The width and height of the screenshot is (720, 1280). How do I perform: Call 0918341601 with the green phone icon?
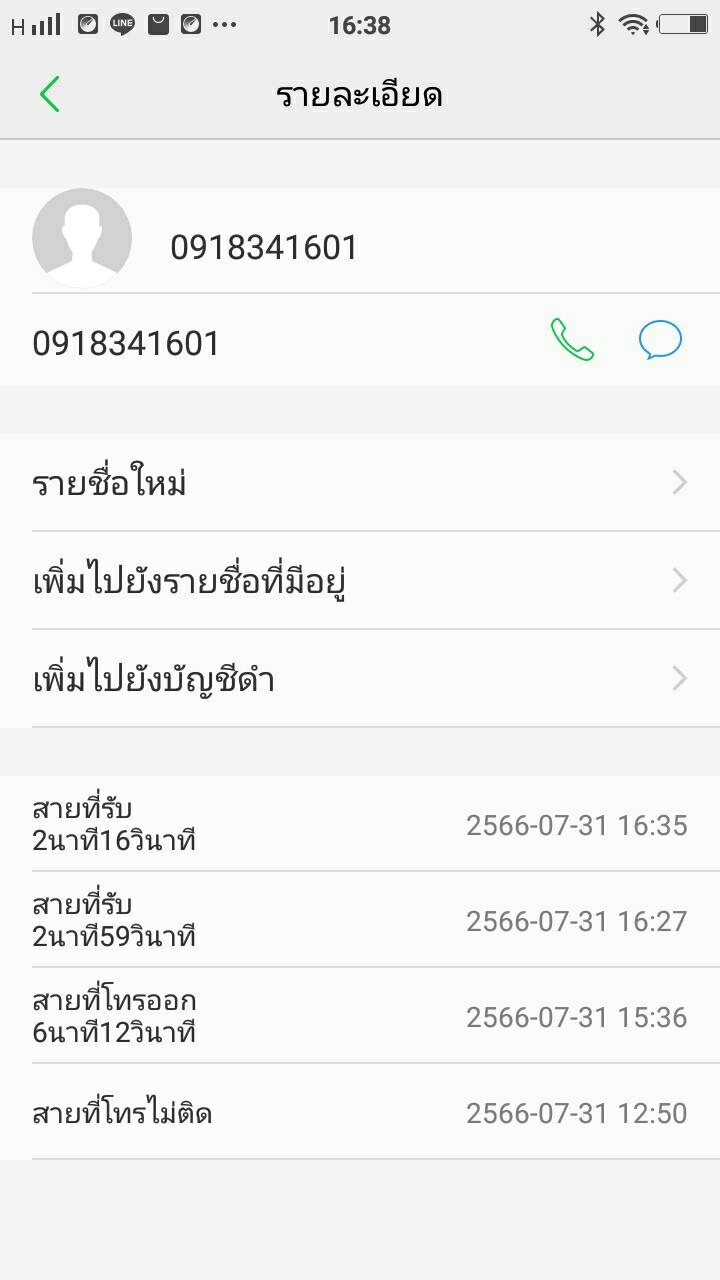click(x=572, y=340)
